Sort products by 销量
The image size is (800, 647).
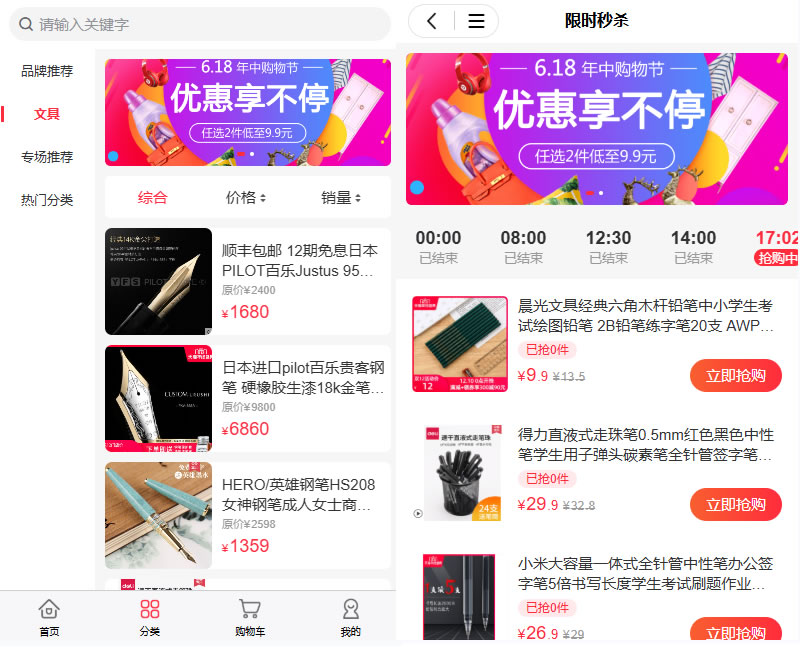tap(341, 198)
